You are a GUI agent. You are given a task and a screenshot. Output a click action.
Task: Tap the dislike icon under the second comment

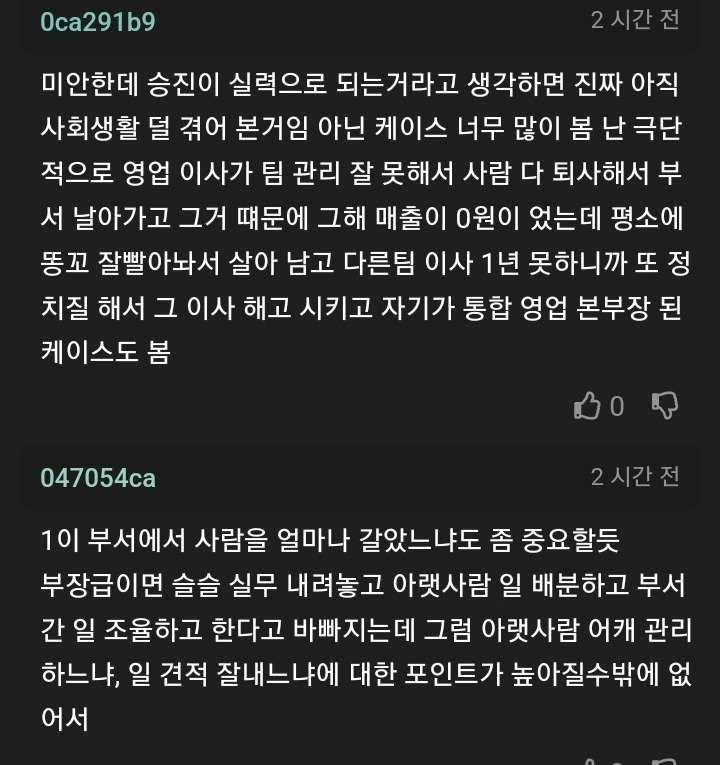pyautogui.click(x=664, y=762)
